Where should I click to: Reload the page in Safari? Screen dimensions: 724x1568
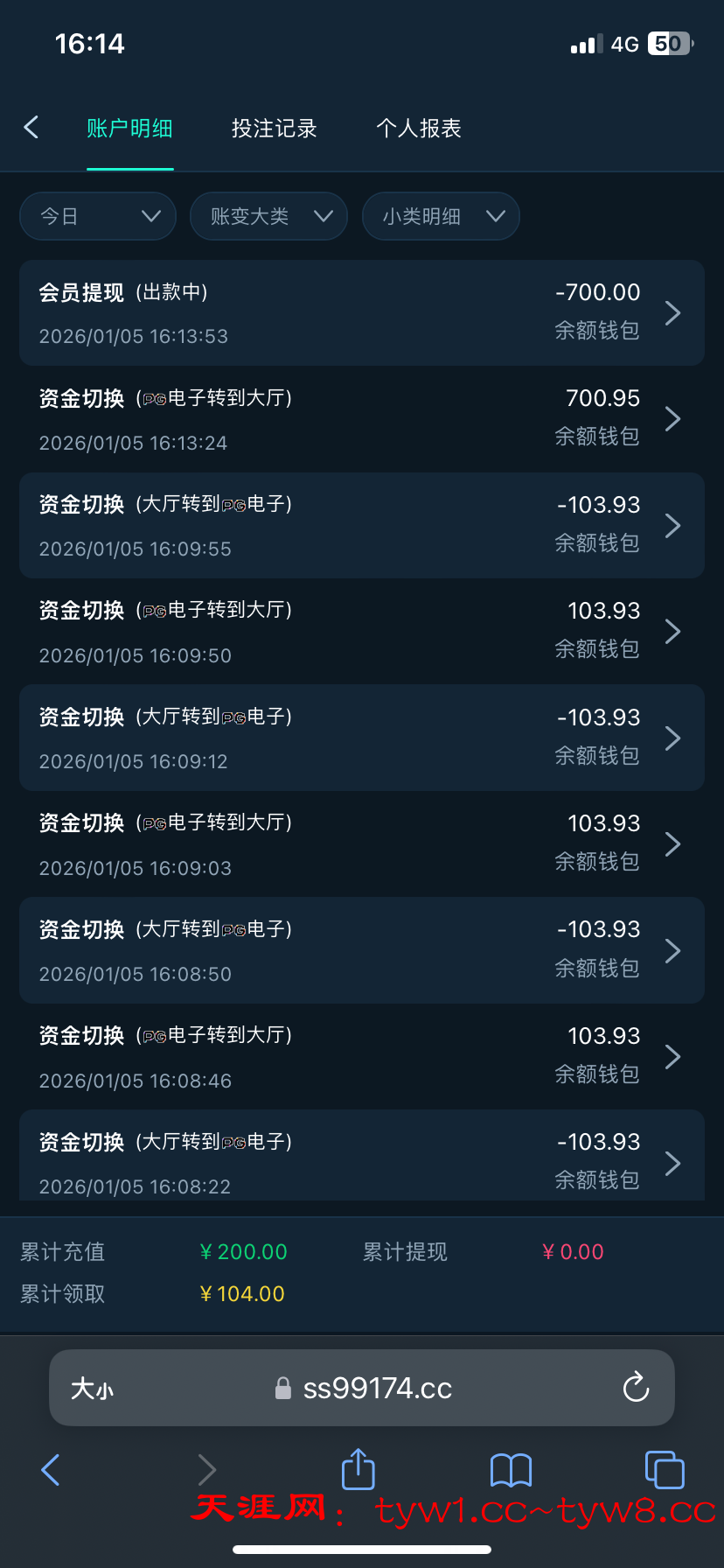636,1388
